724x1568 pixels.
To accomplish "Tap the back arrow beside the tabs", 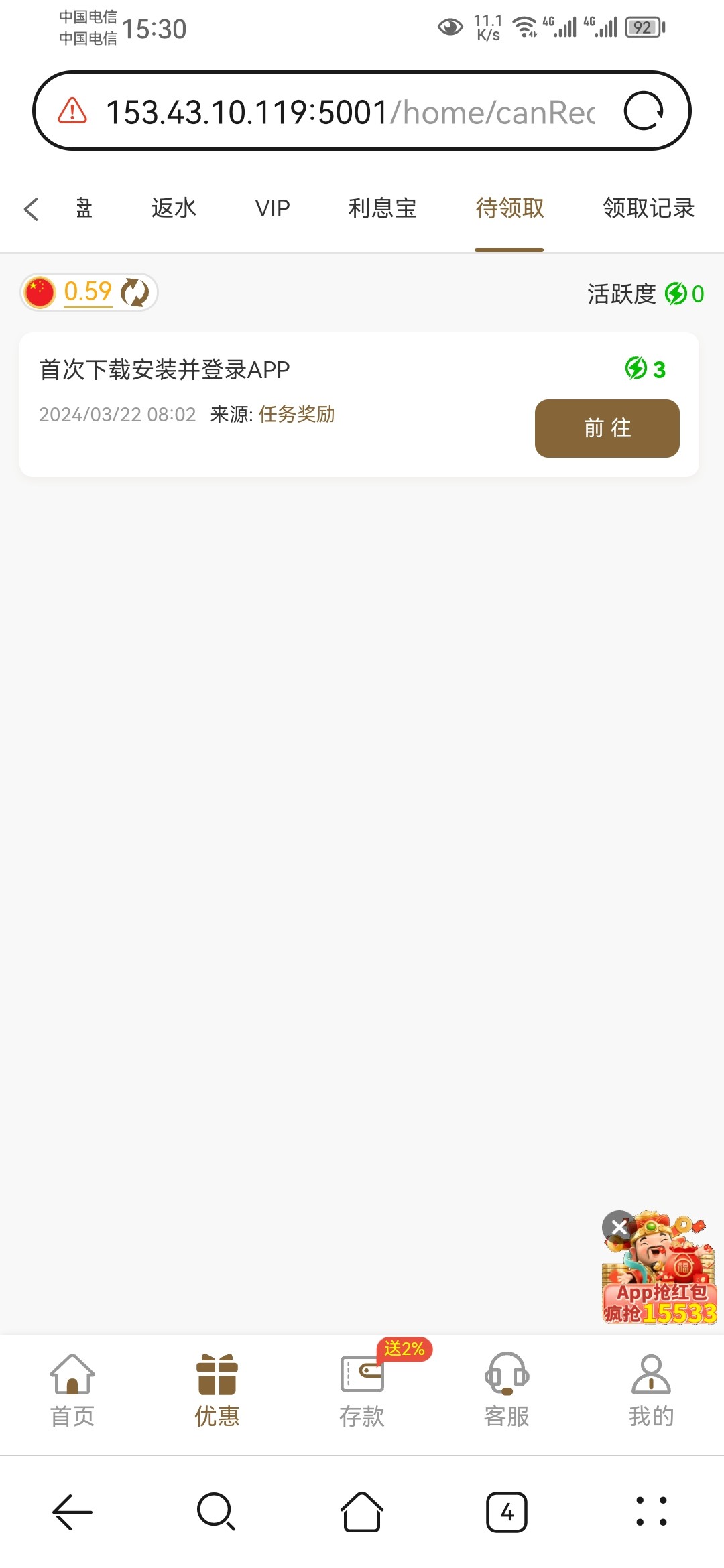I will point(31,209).
